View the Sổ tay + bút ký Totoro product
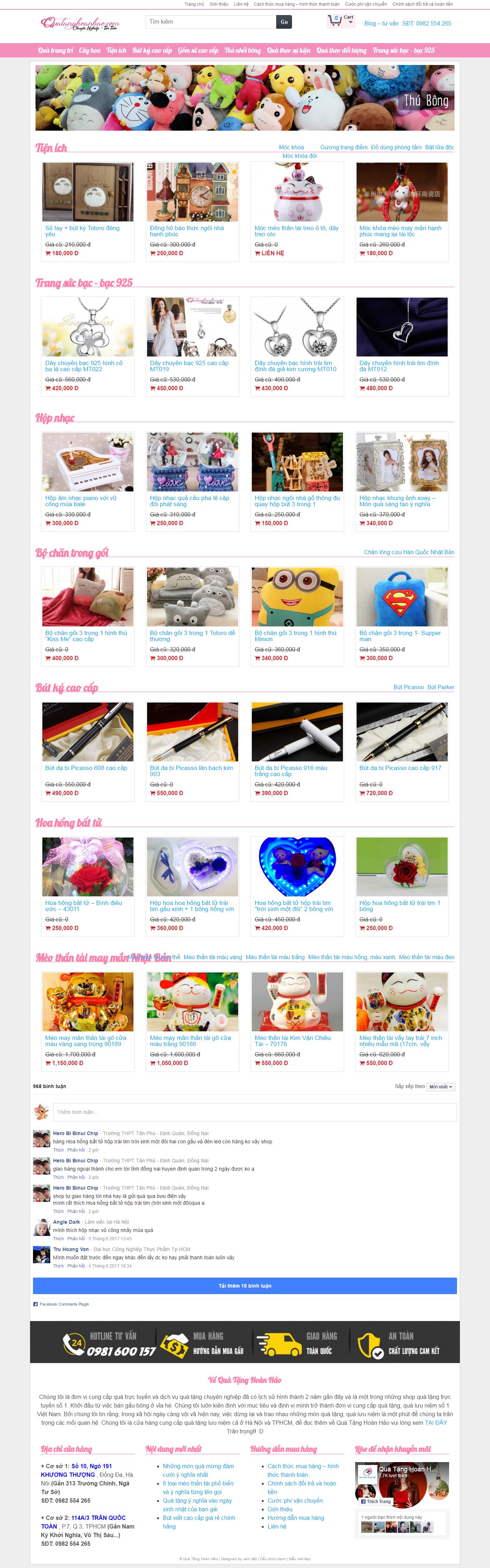 click(x=82, y=231)
